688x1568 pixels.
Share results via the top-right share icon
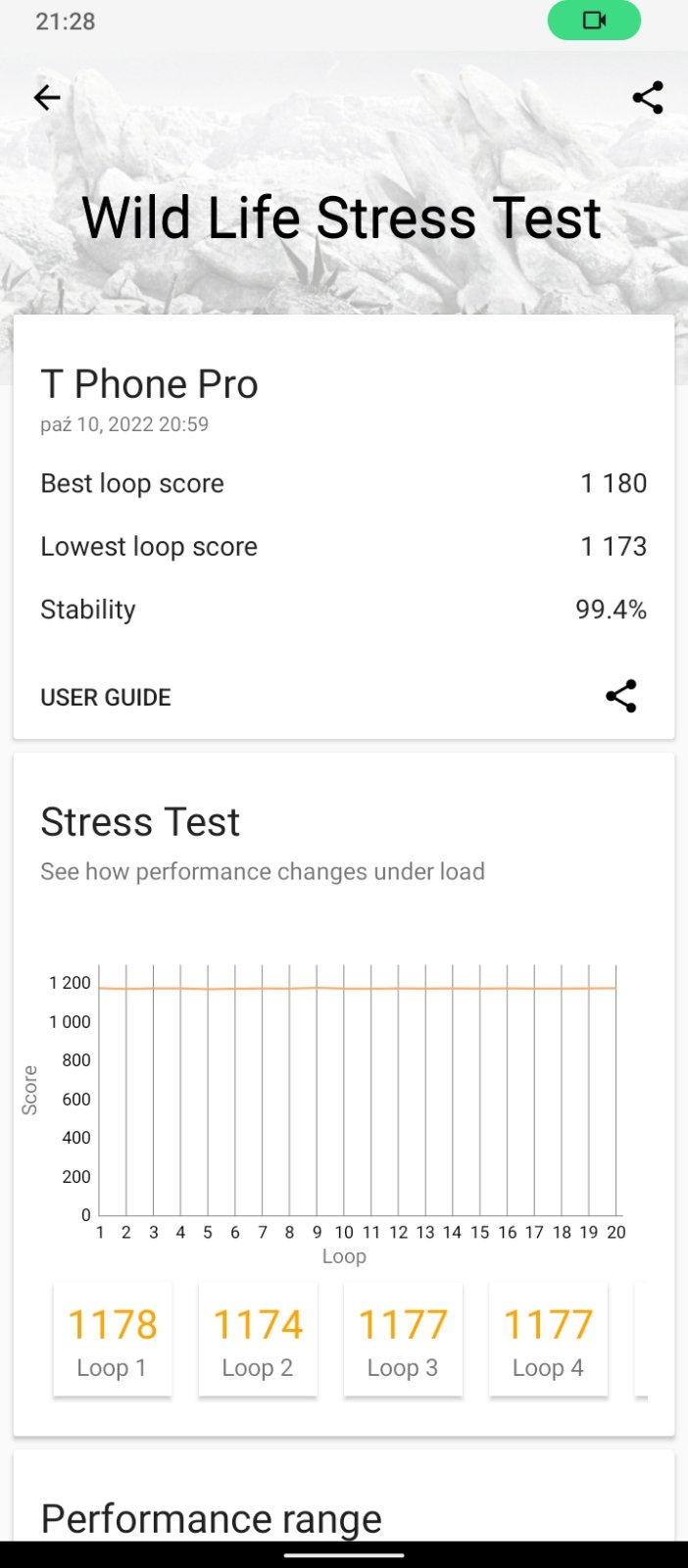(x=648, y=97)
